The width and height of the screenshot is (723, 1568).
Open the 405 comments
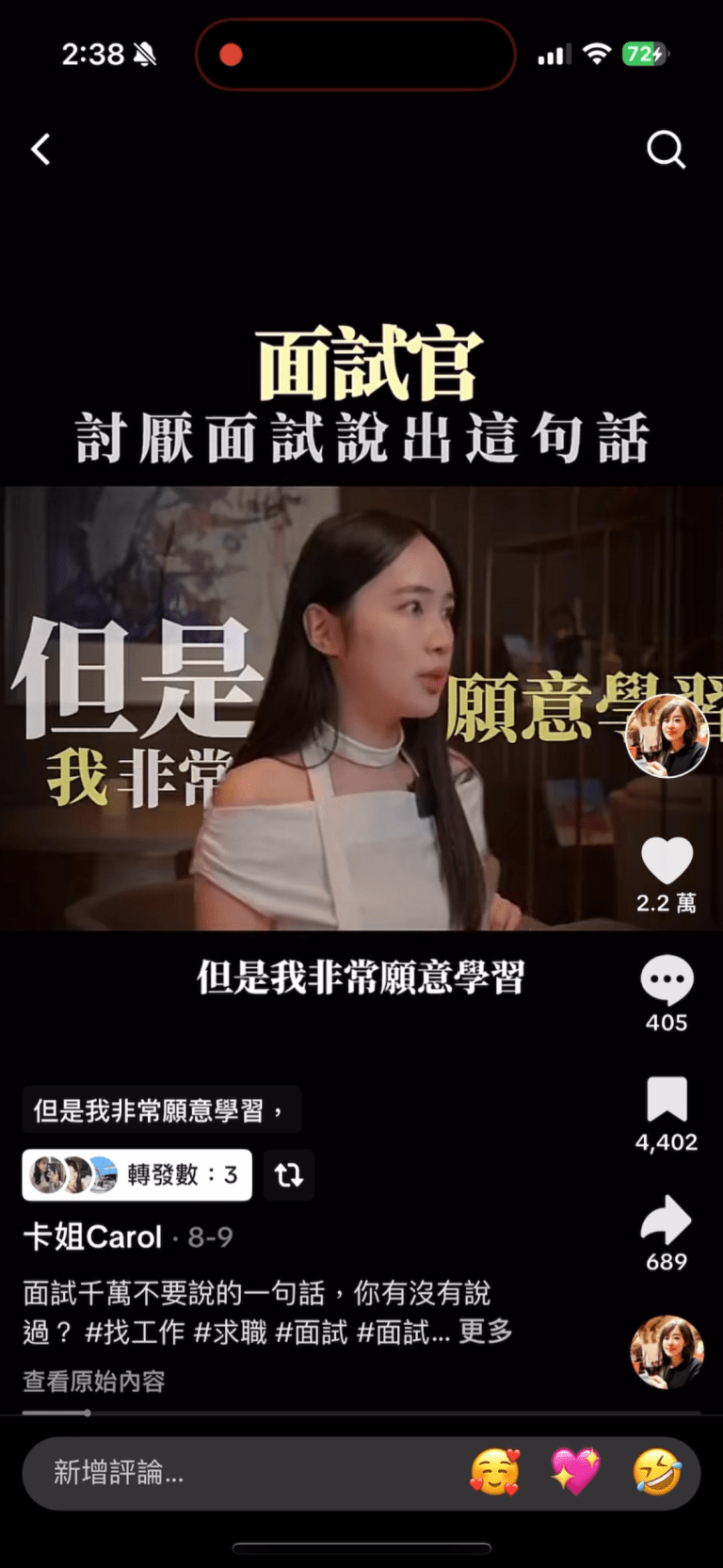tap(667, 981)
